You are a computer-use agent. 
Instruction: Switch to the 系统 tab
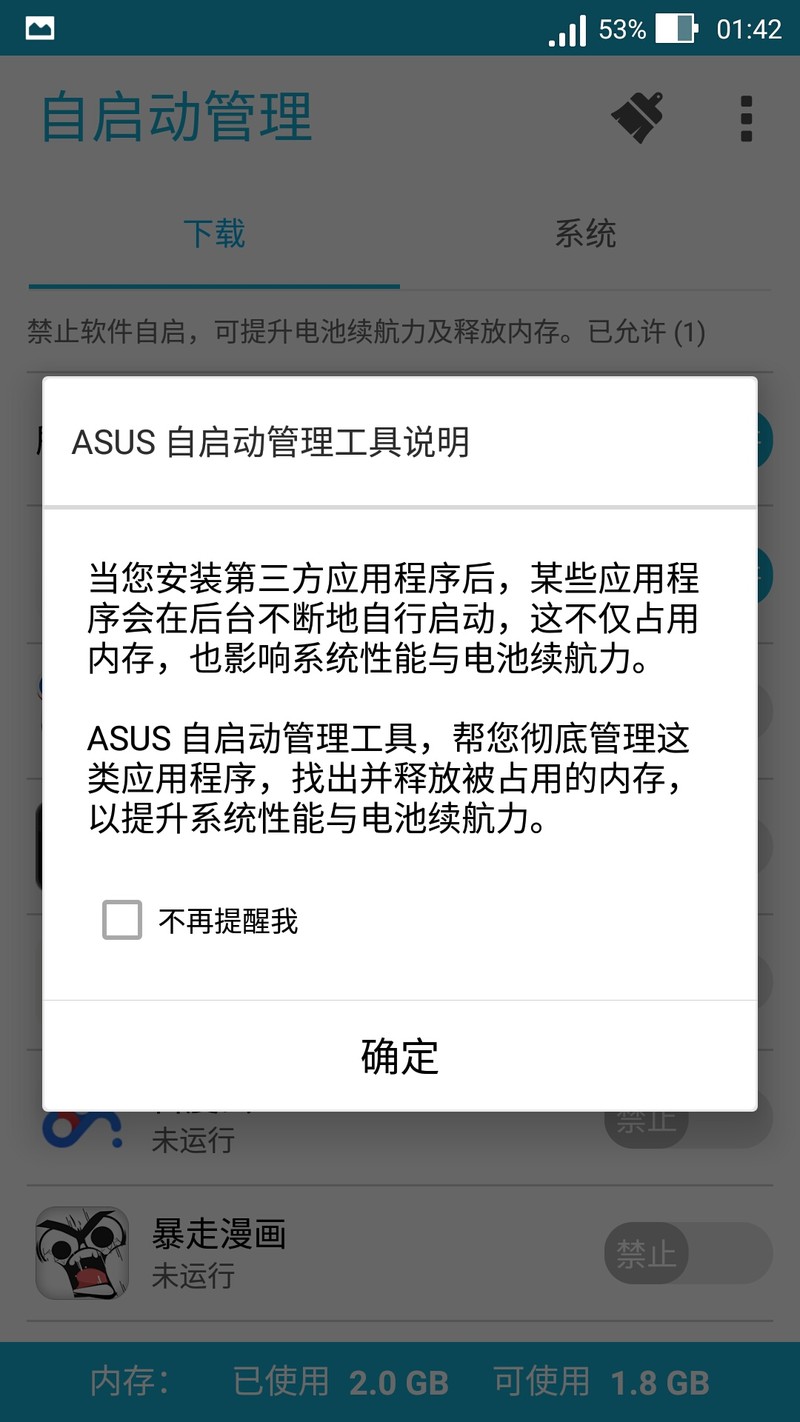pos(587,233)
